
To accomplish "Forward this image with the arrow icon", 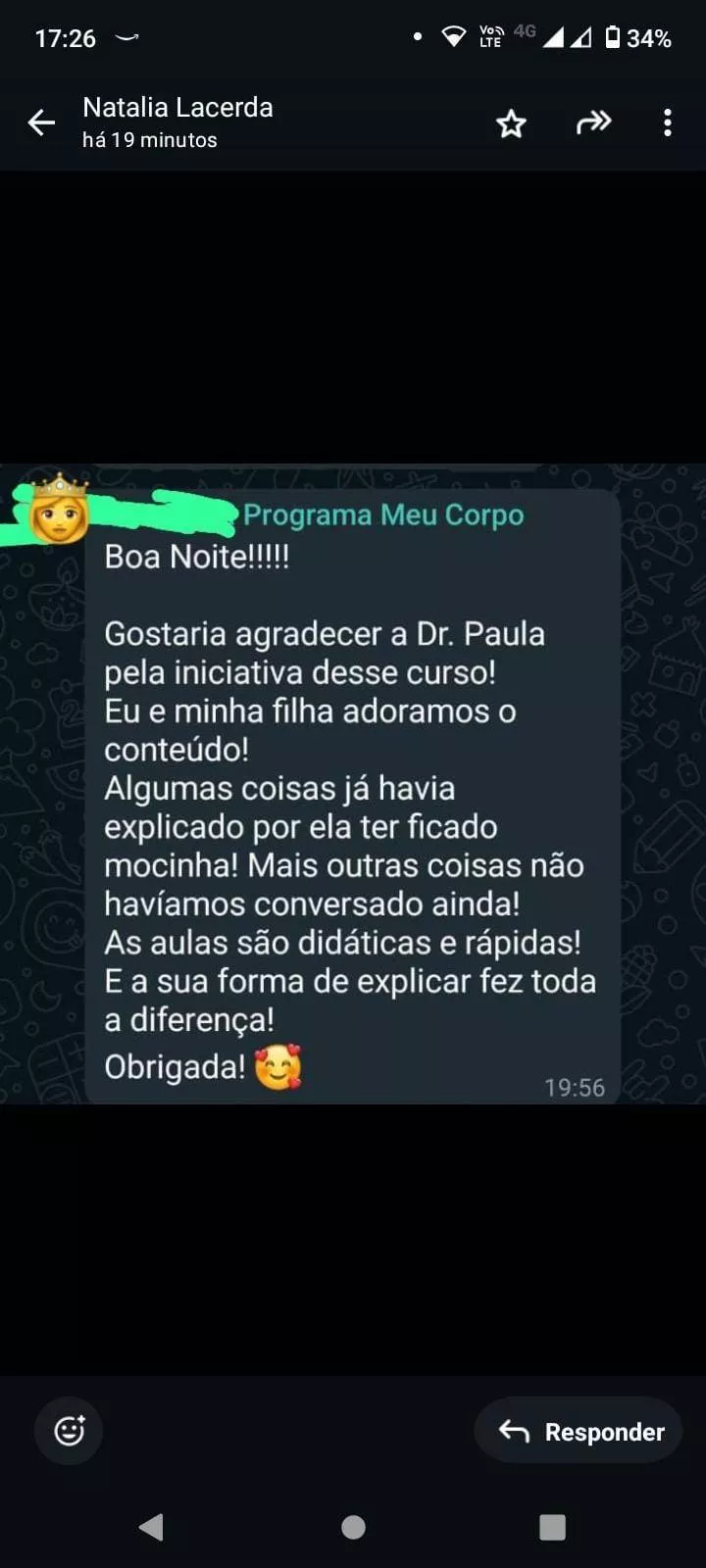I will [x=593, y=122].
